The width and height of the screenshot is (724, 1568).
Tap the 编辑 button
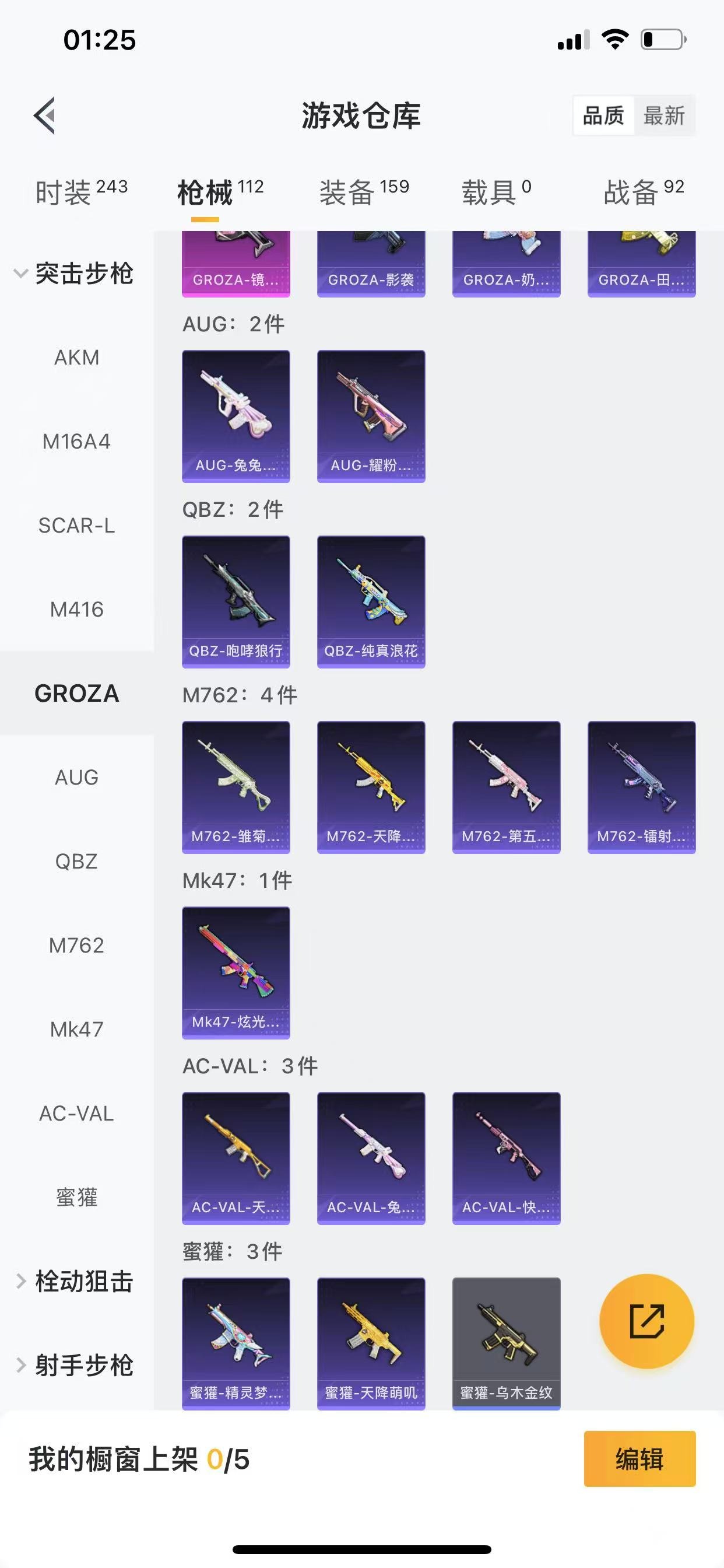click(639, 1459)
